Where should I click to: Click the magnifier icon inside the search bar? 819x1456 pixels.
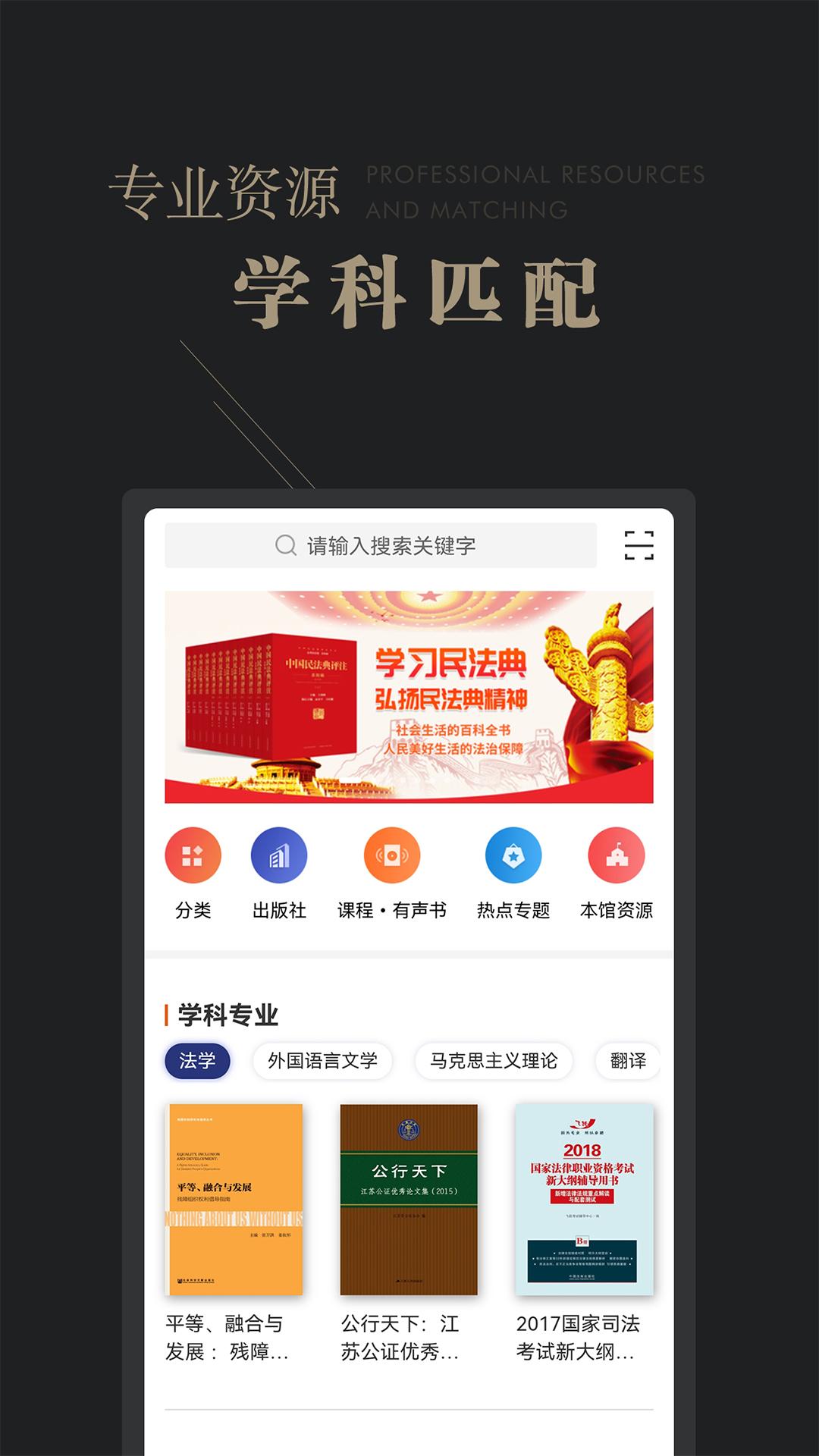(284, 544)
